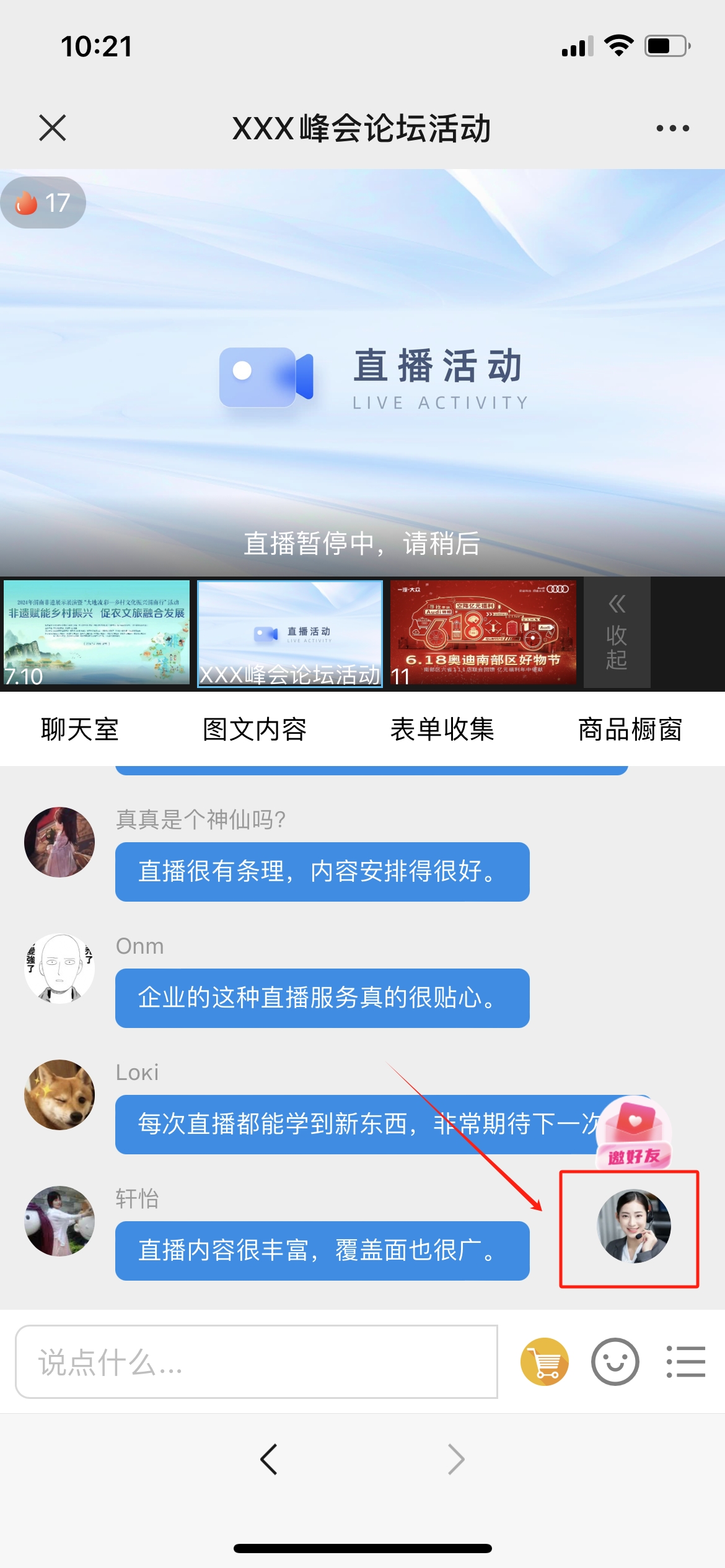
Task: Open the shopping cart icon
Action: click(x=544, y=1362)
